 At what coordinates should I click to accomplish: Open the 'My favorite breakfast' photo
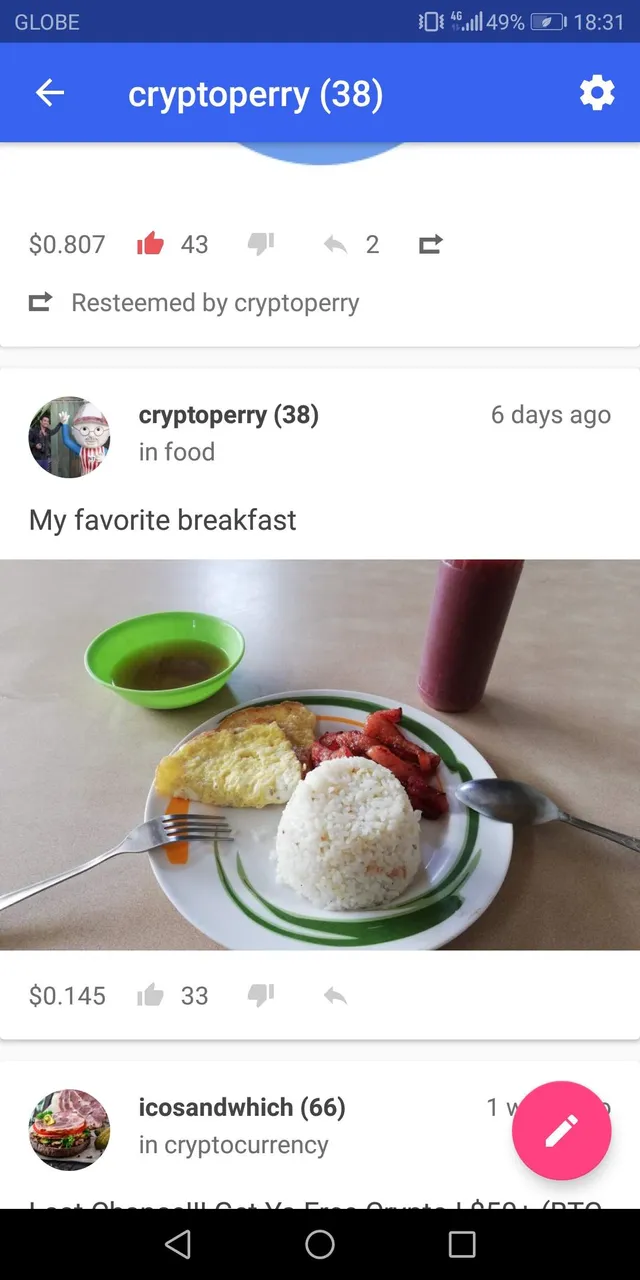(x=320, y=754)
